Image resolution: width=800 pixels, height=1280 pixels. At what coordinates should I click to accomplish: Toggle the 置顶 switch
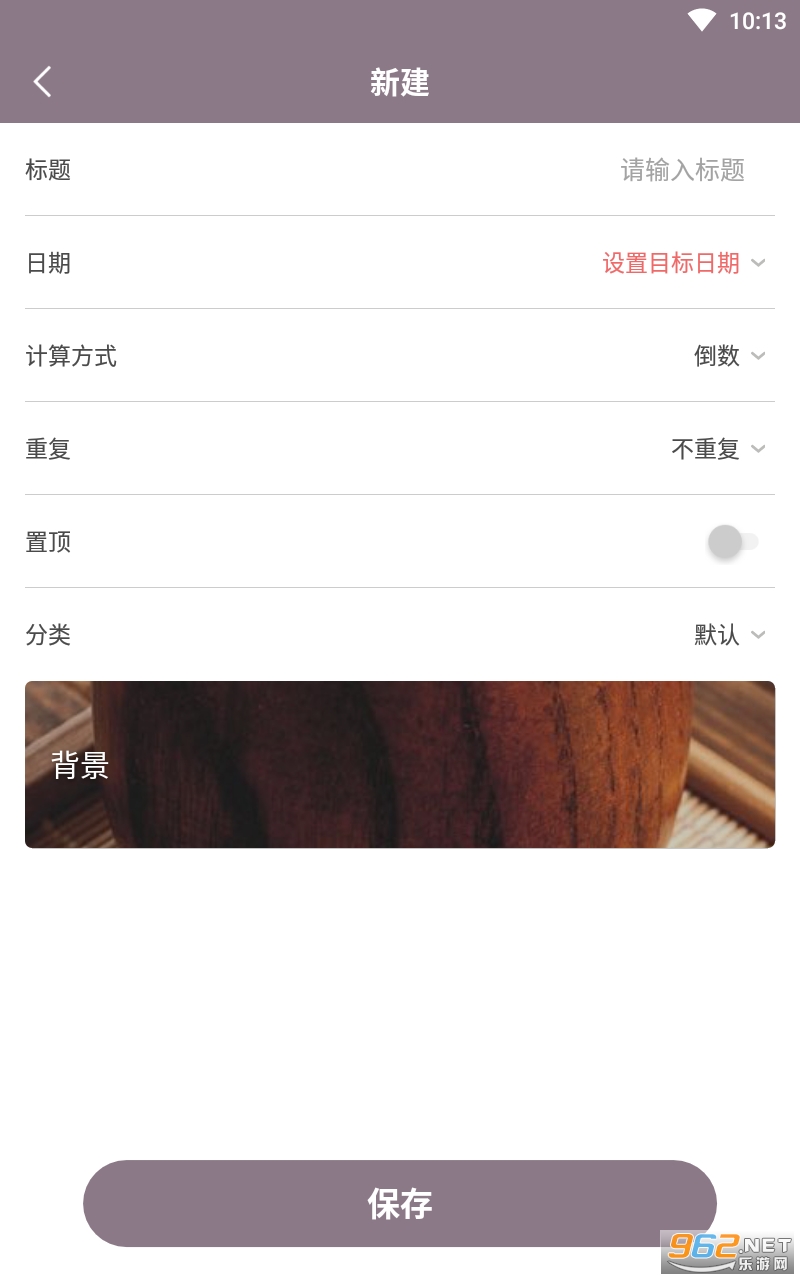[x=732, y=542]
